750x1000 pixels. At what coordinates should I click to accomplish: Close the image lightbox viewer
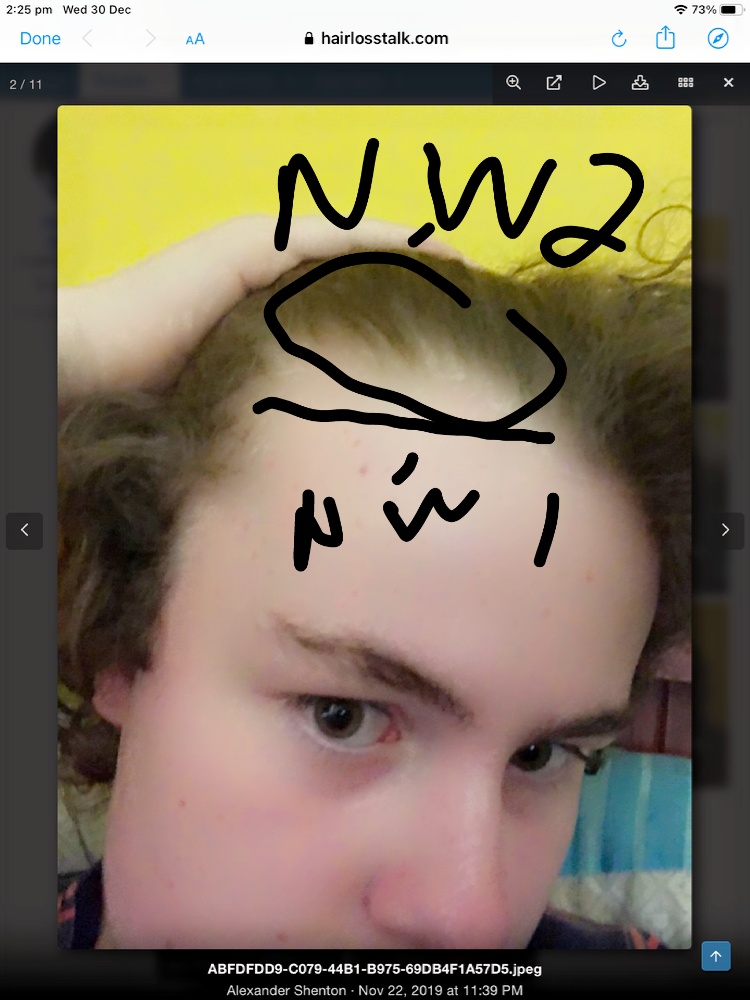[729, 83]
